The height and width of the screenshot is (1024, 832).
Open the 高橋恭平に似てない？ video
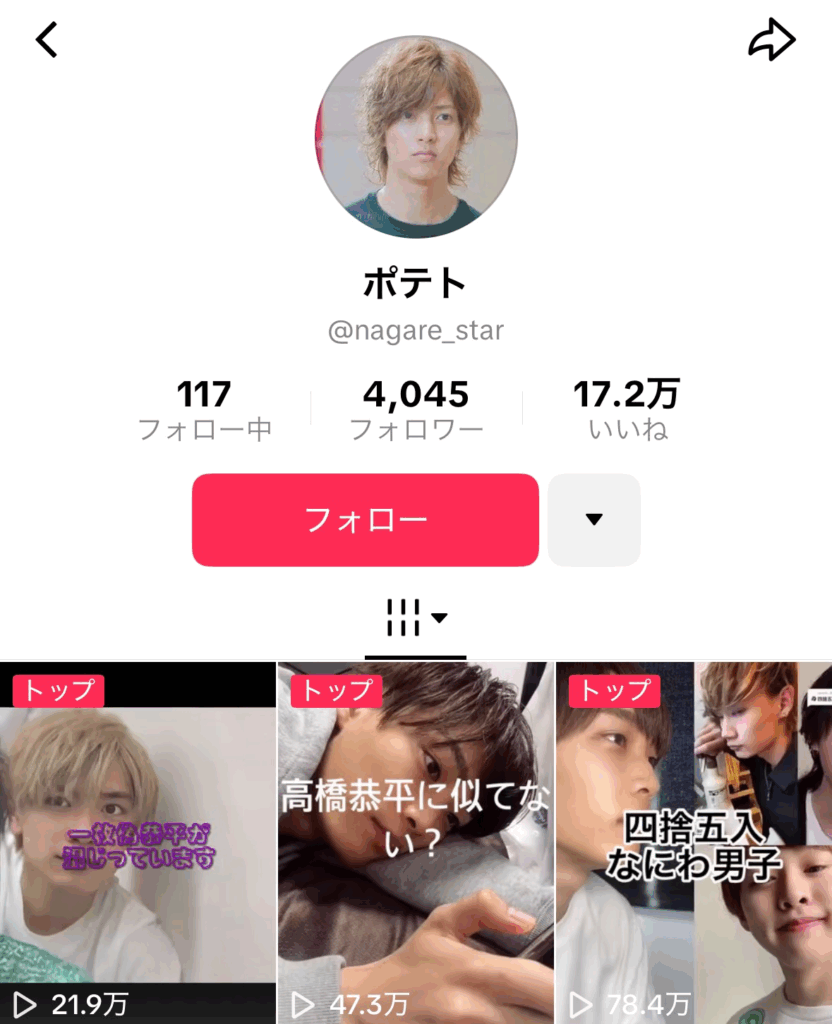click(x=415, y=840)
